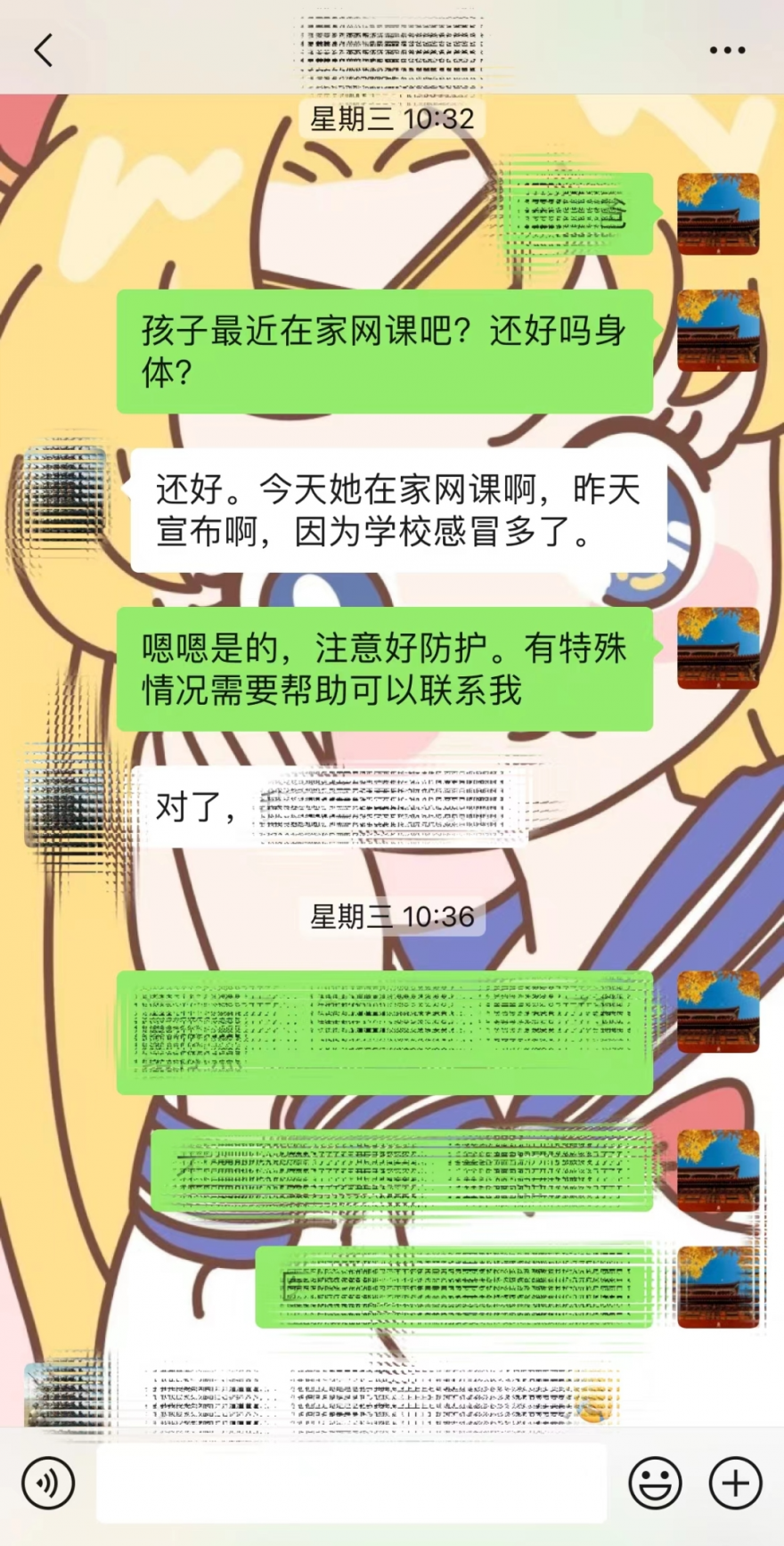784x1546 pixels.
Task: Open the plus attachments menu
Action: click(x=735, y=1483)
